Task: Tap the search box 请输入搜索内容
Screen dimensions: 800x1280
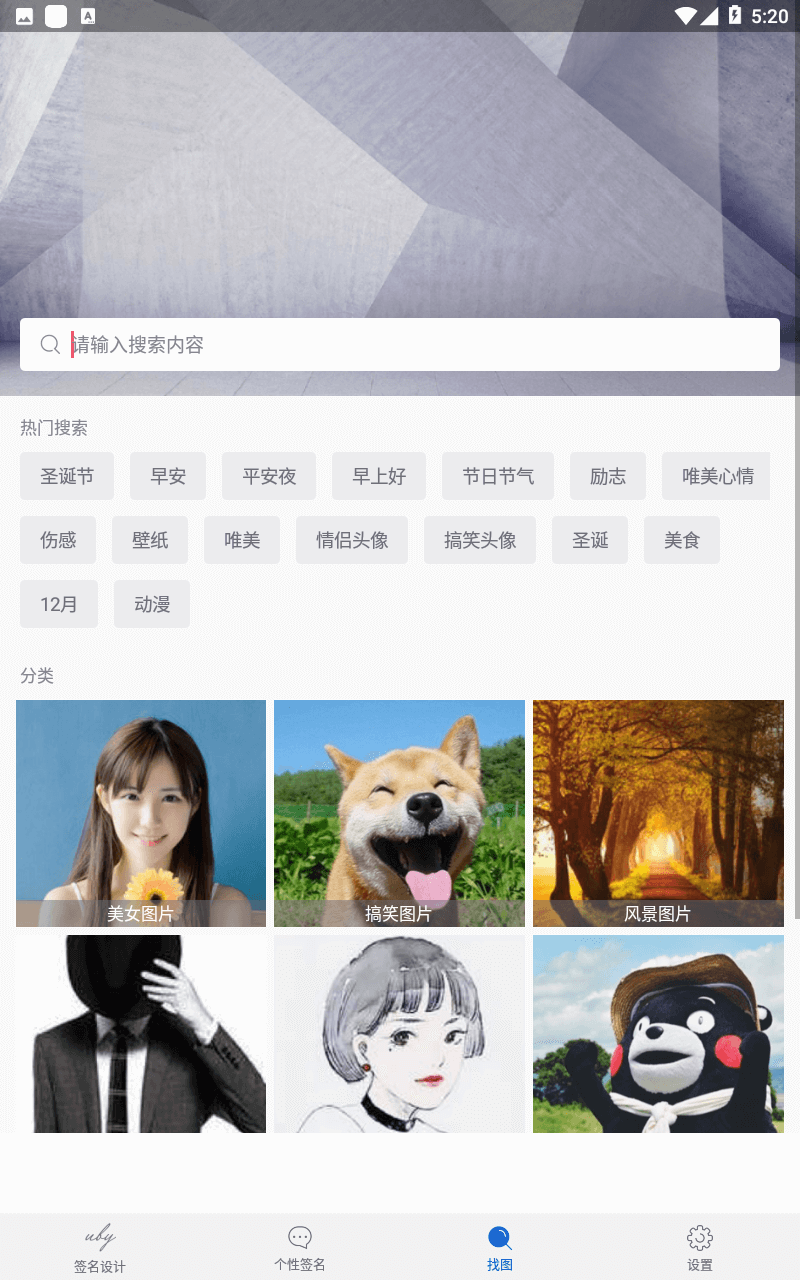Action: point(400,345)
